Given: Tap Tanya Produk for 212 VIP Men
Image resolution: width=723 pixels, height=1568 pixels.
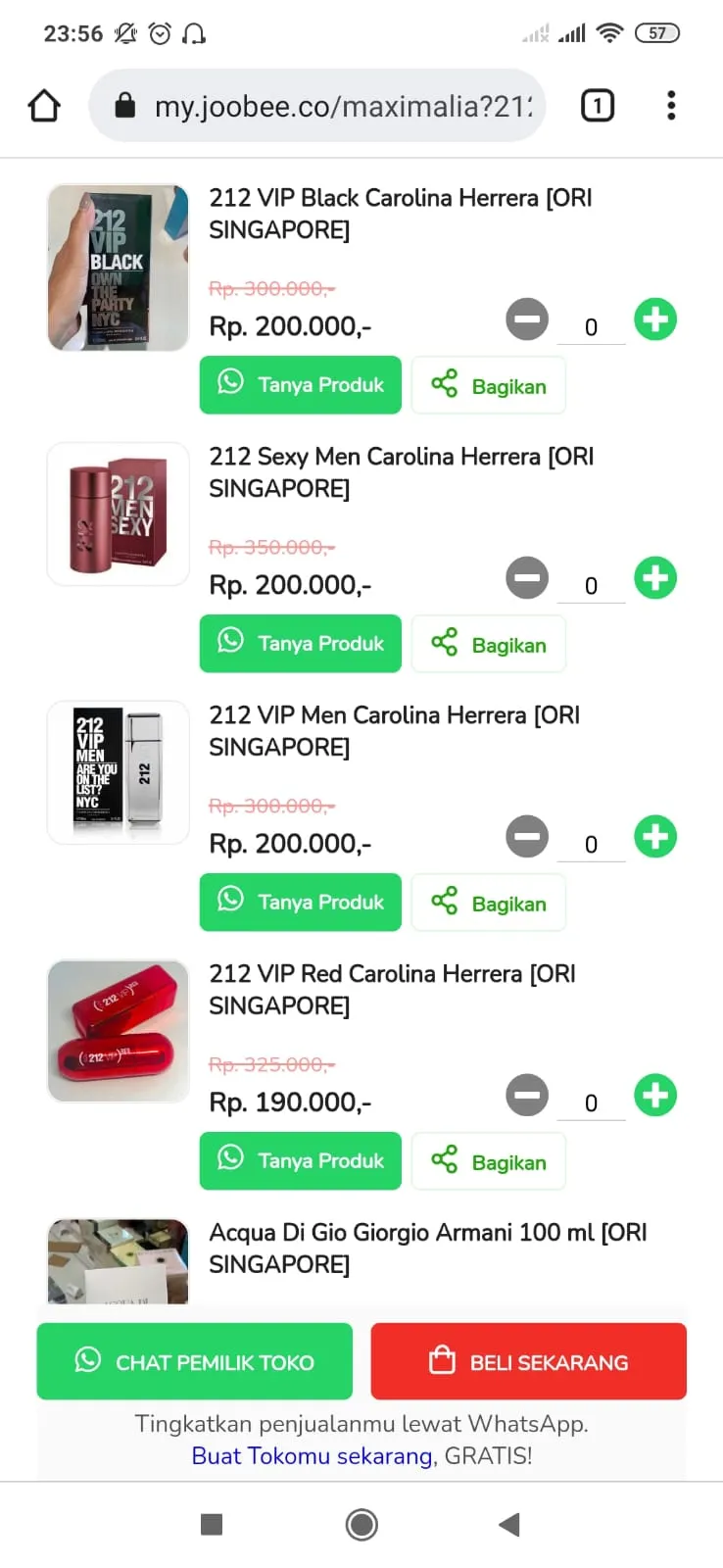Looking at the screenshot, I should click(301, 902).
